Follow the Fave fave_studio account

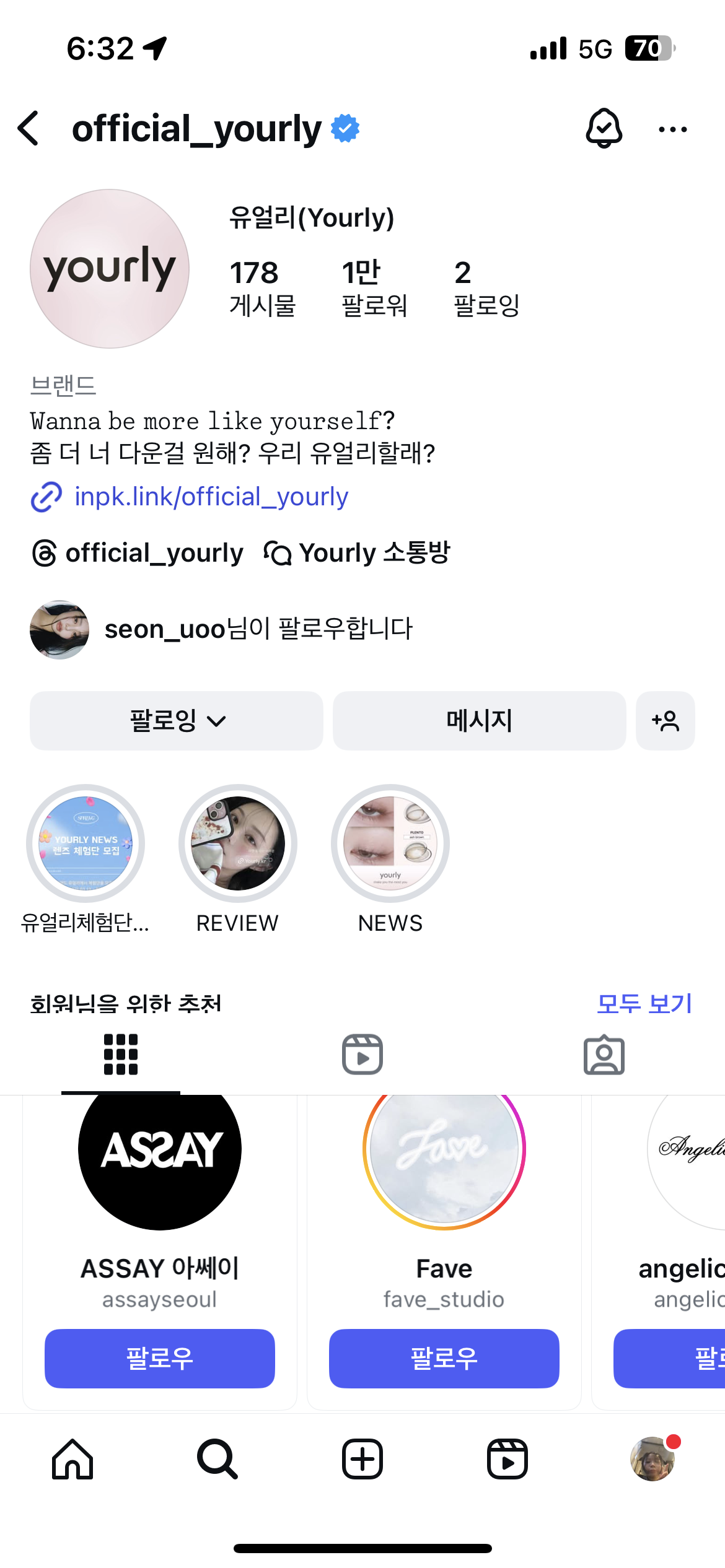point(444,1358)
